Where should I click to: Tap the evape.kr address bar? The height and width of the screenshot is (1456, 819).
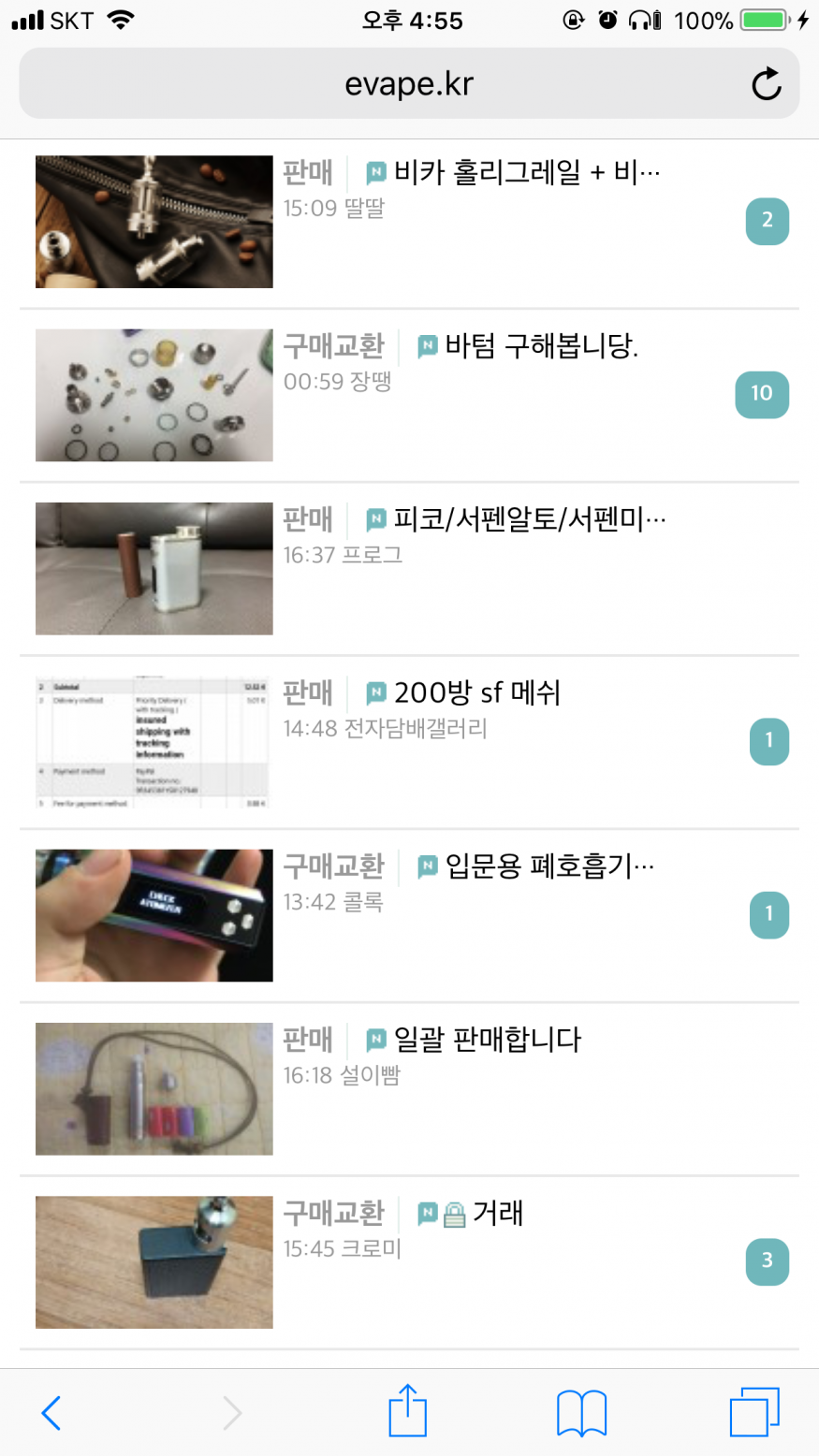point(409,84)
